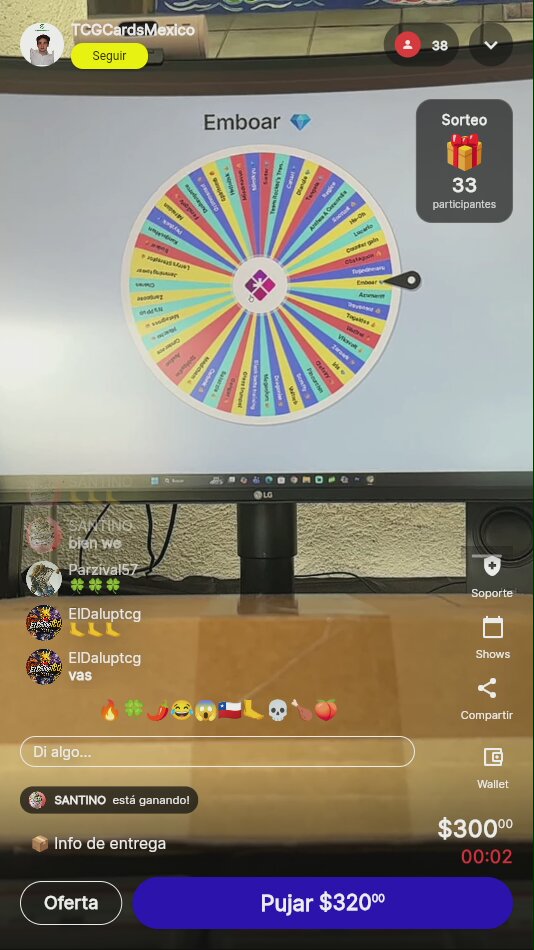Open the viewers list showing 38
The width and height of the screenshot is (534, 950).
421,45
